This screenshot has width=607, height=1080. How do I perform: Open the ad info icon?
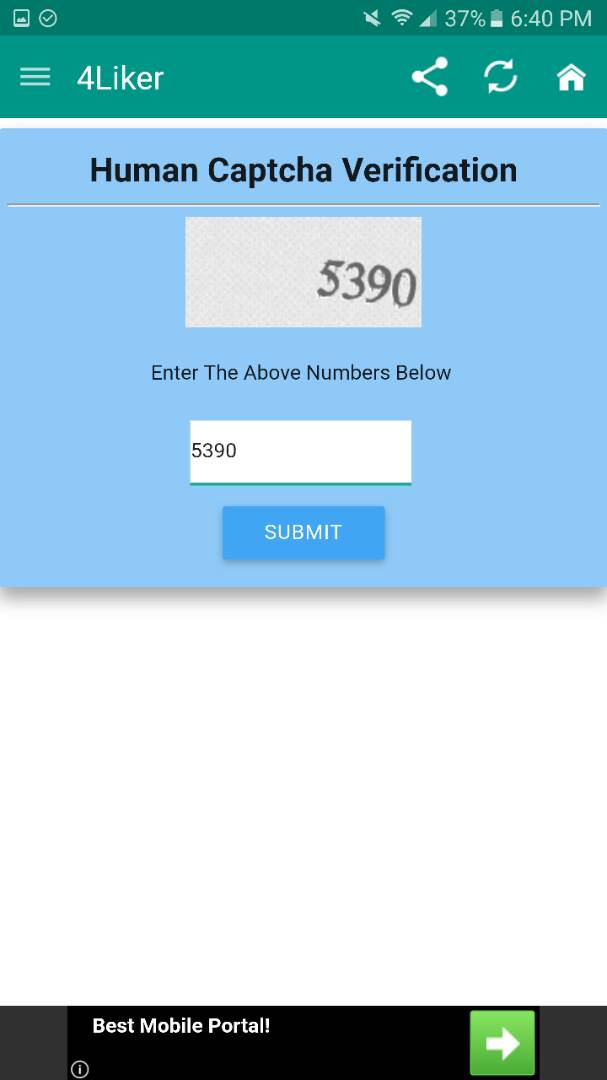80,1069
